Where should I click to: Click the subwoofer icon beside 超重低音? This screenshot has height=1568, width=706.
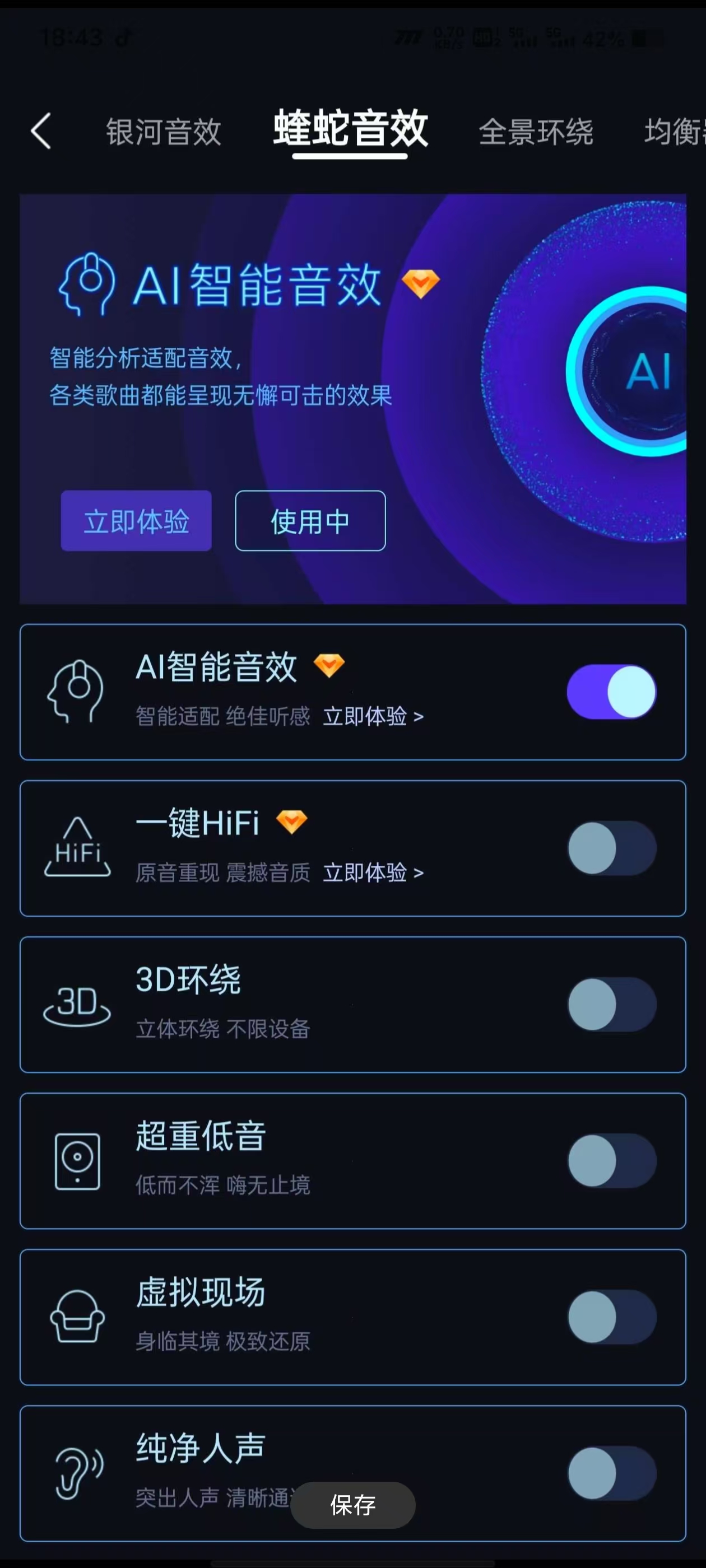tap(77, 1161)
